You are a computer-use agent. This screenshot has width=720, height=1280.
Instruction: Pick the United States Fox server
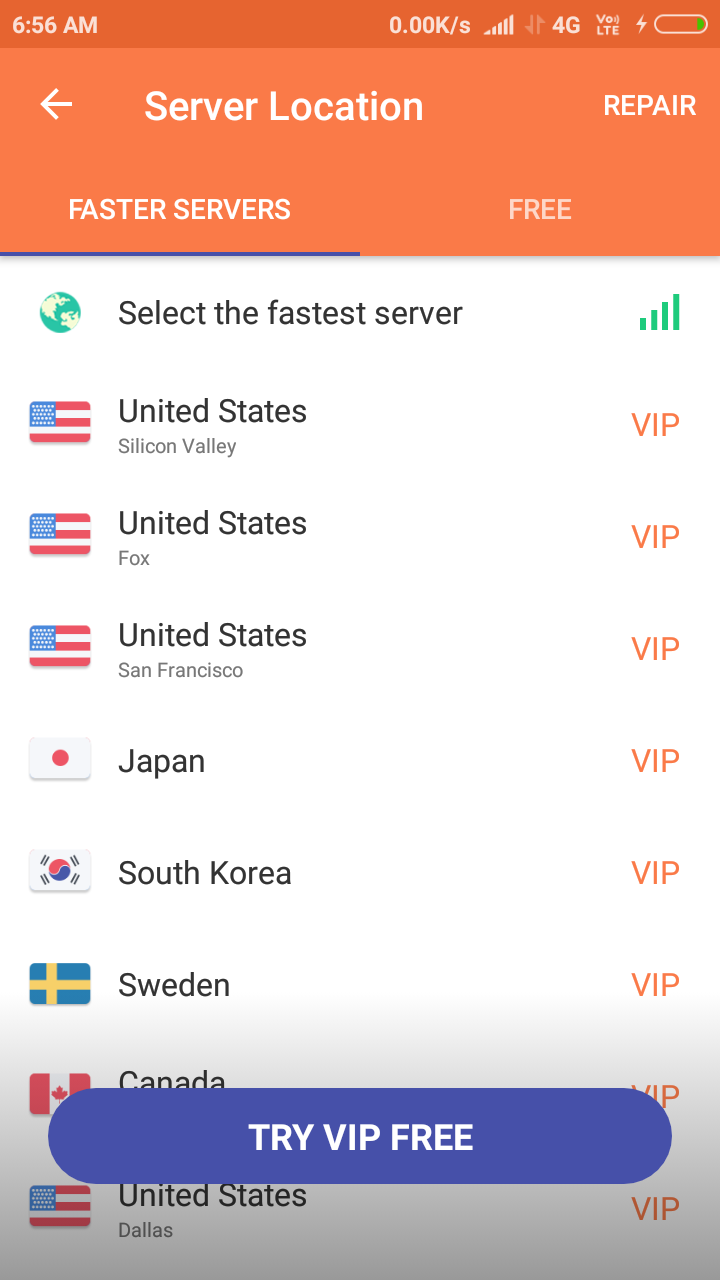pyautogui.click(x=212, y=537)
